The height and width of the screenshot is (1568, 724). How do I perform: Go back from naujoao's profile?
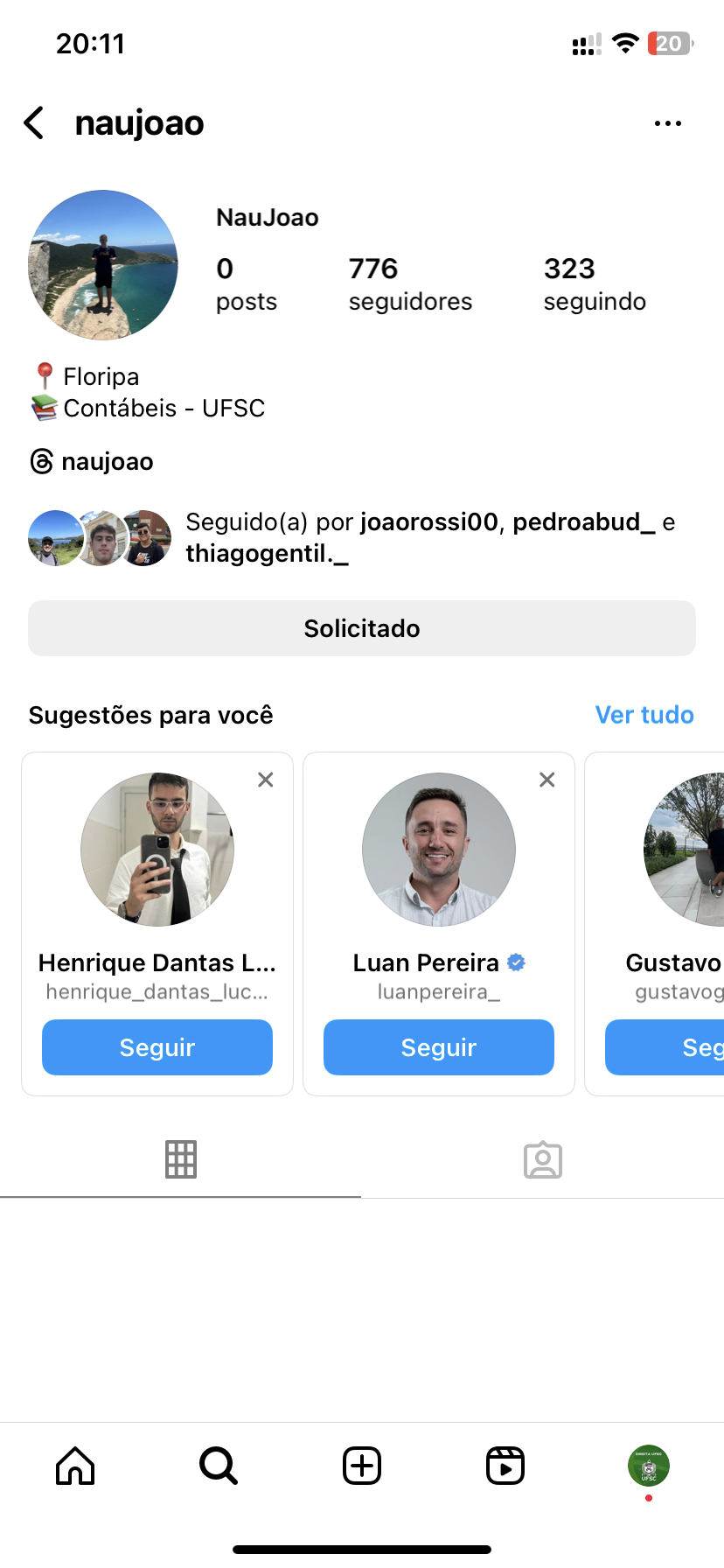click(x=35, y=123)
